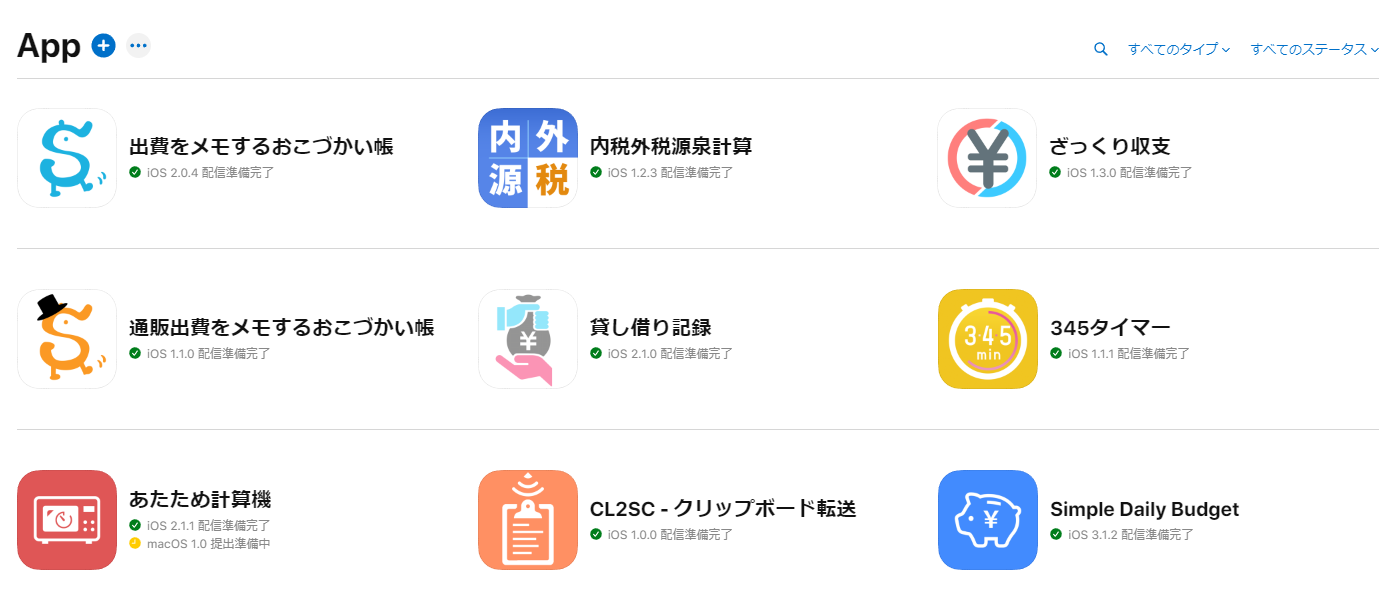Open the 345タイマー app
1396x603 pixels.
(x=1109, y=327)
